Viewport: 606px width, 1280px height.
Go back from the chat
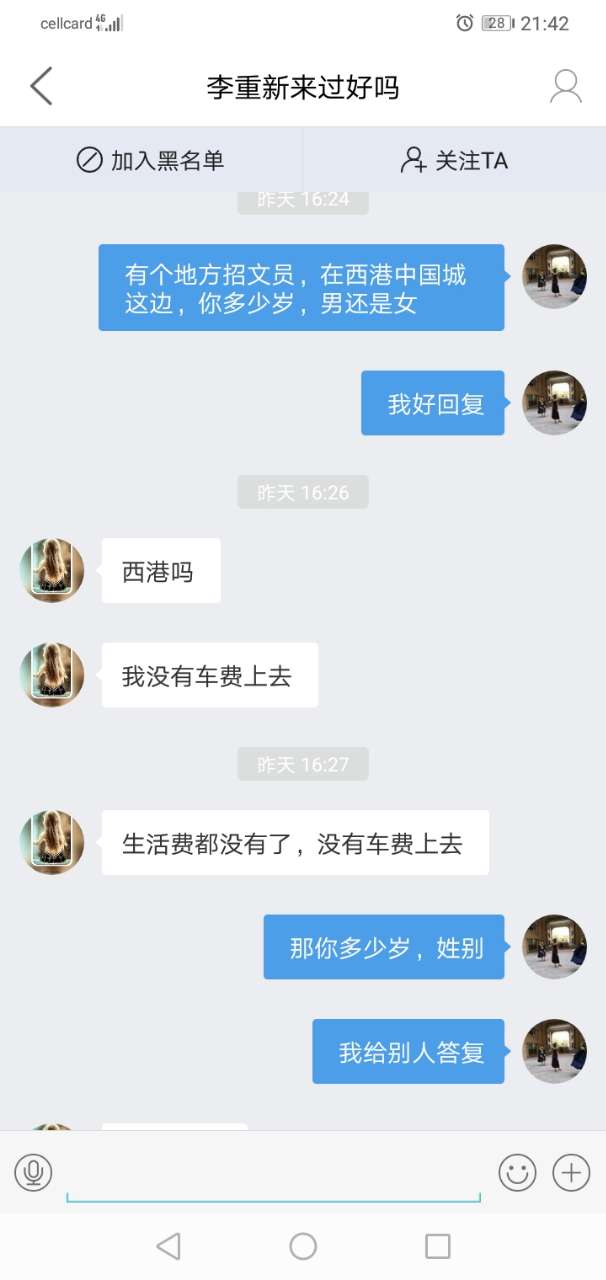[41, 87]
